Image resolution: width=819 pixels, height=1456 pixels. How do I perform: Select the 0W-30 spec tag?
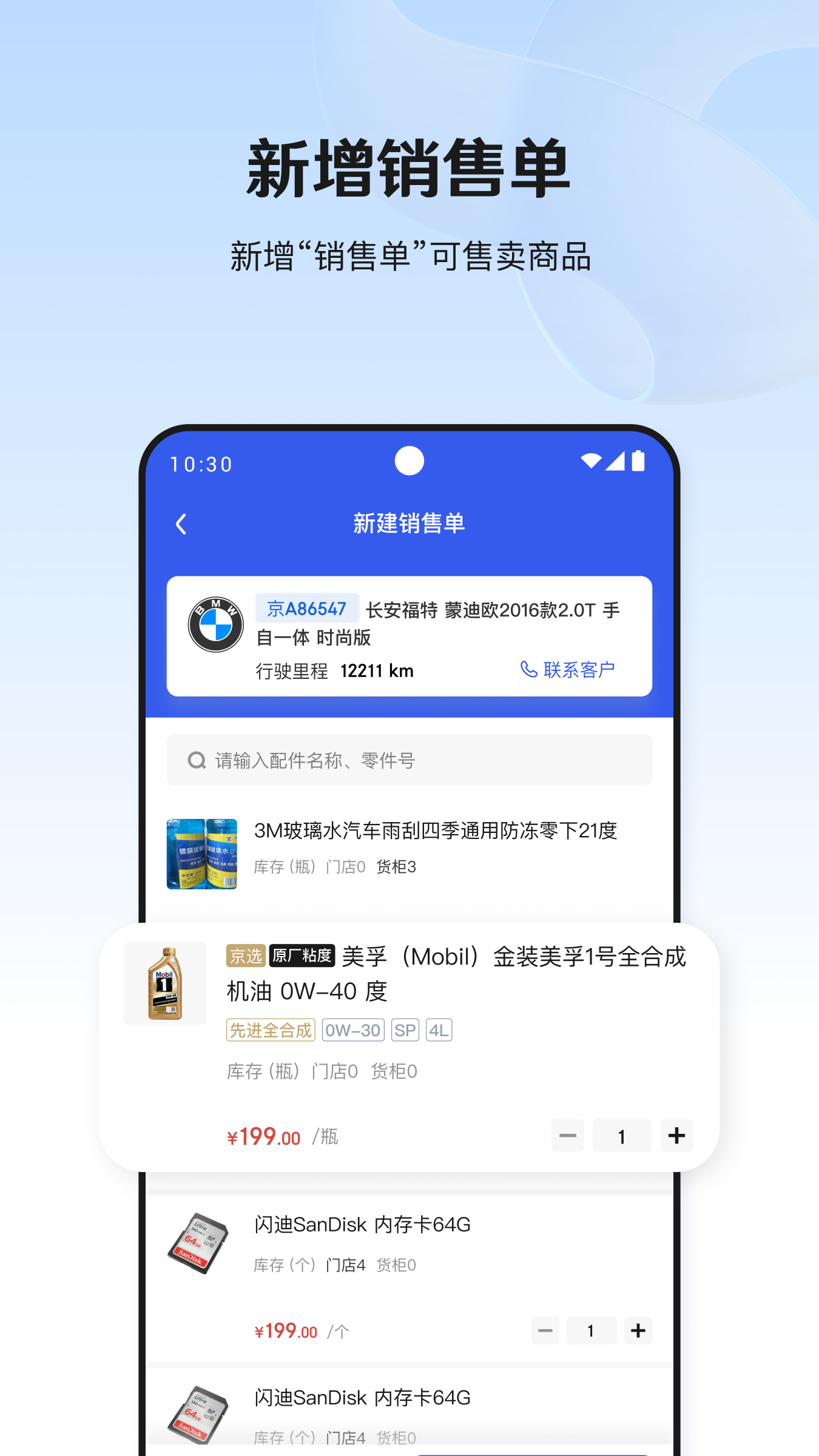352,1030
